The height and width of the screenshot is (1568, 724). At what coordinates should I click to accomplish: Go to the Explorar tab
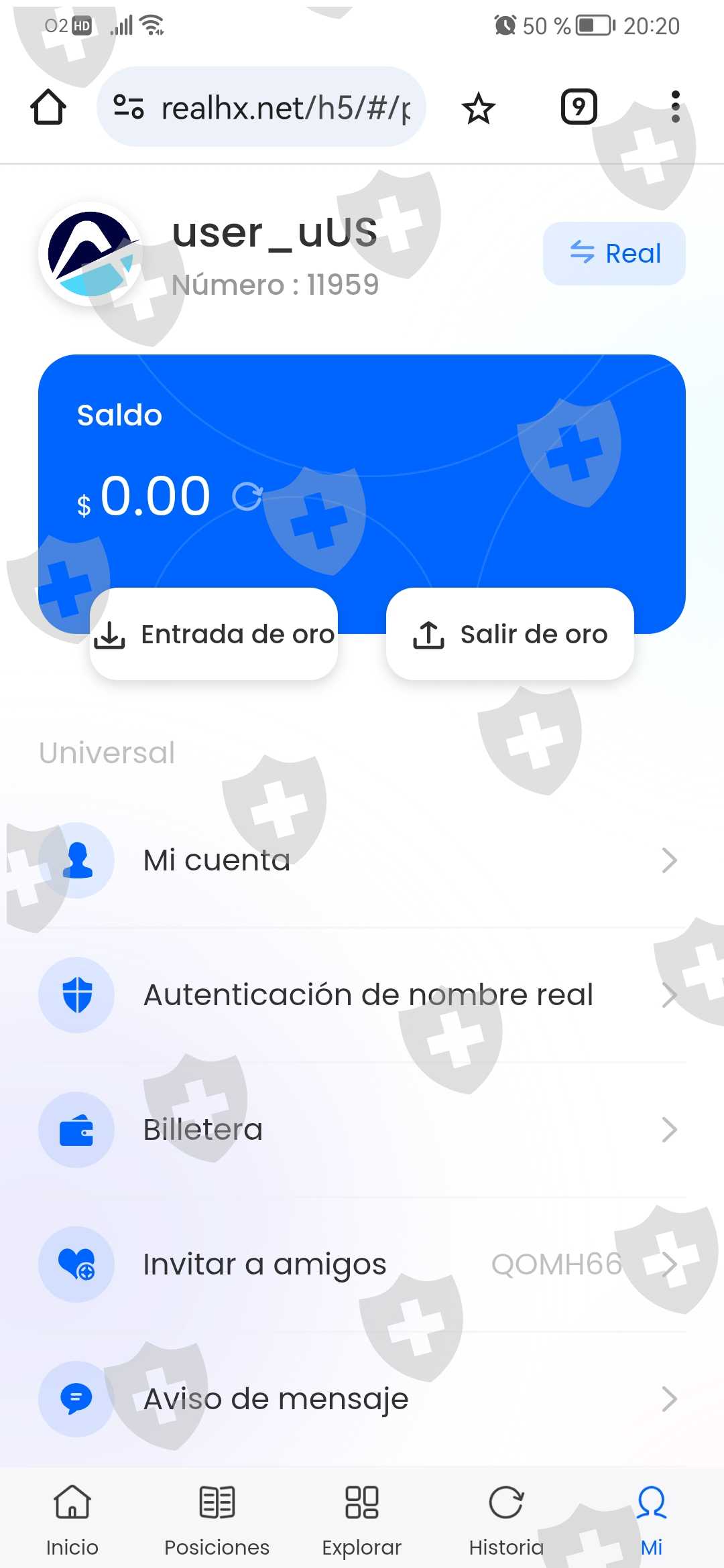click(362, 1520)
